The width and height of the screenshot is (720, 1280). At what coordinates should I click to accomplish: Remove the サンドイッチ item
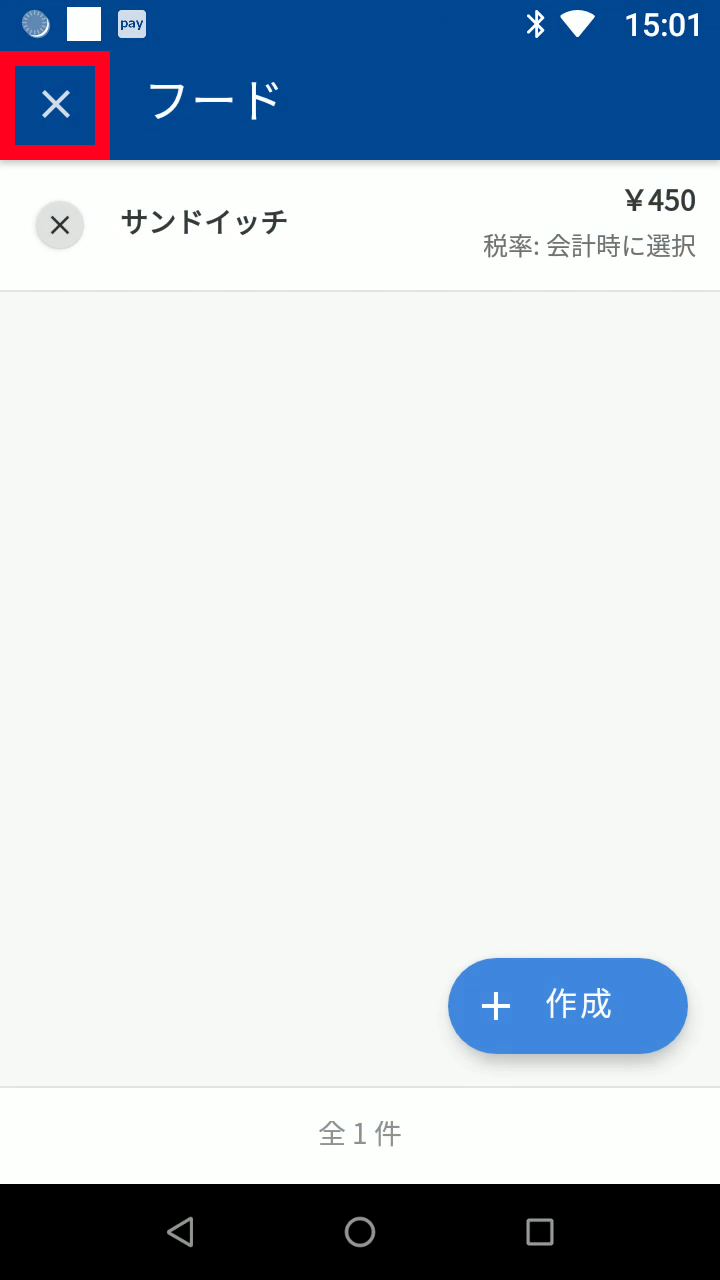coord(60,225)
